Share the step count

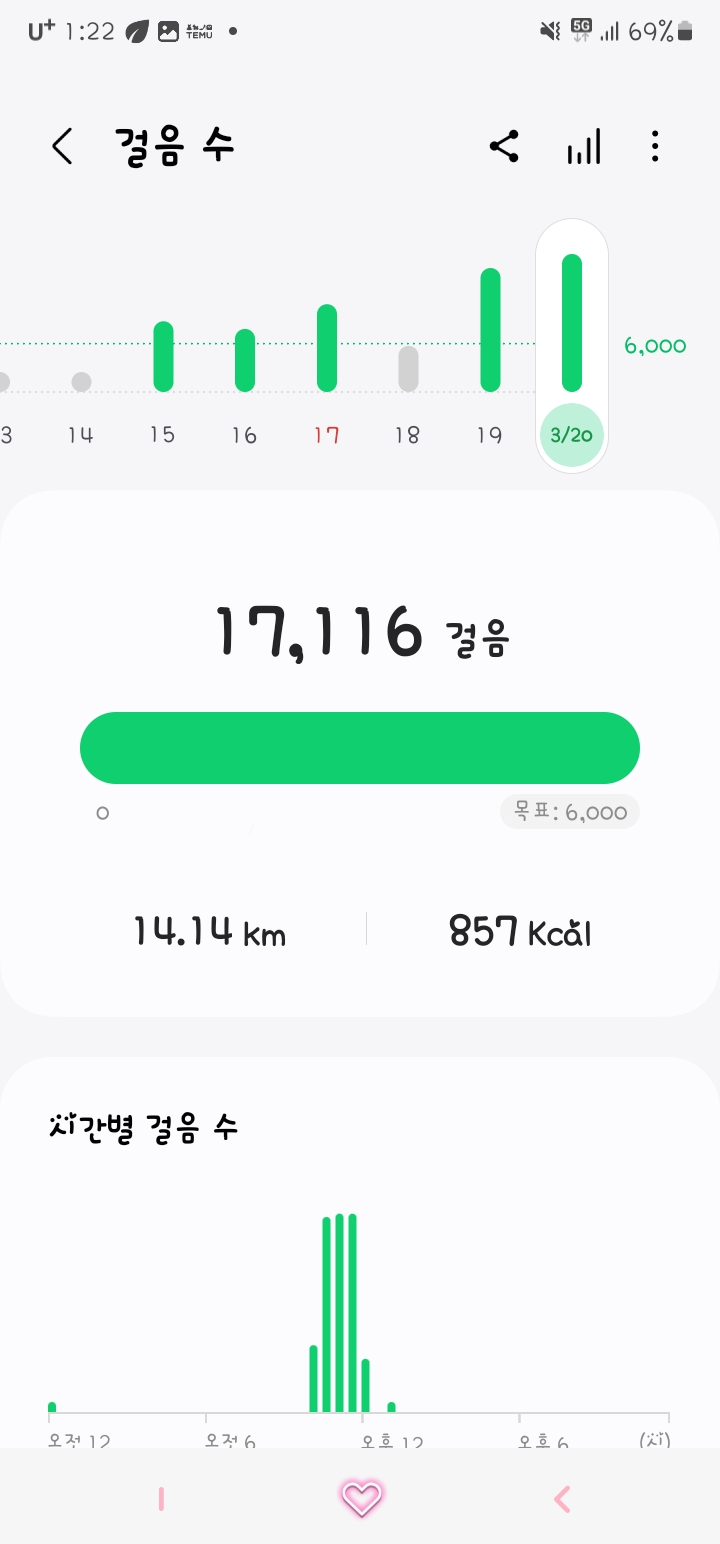coord(504,147)
